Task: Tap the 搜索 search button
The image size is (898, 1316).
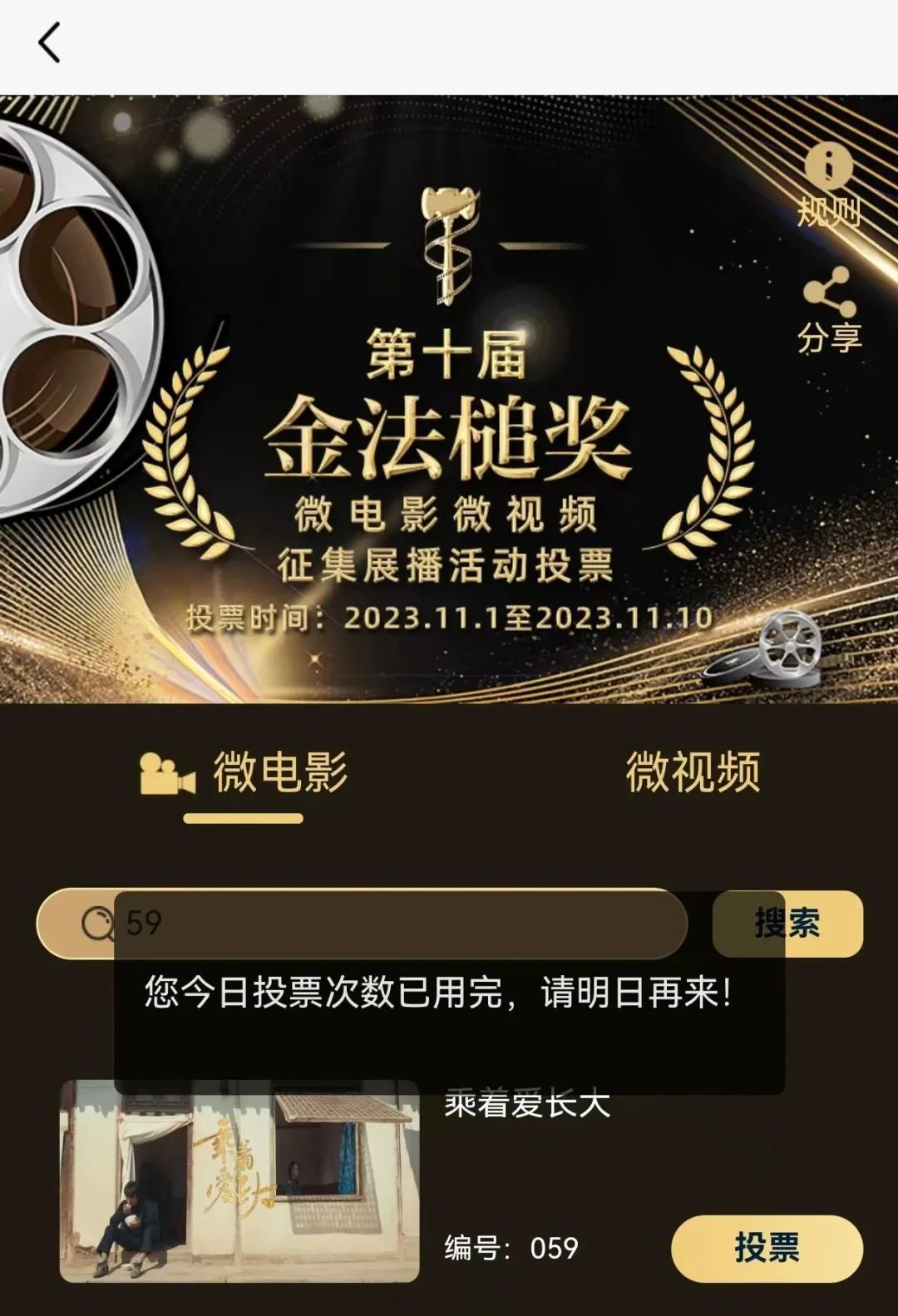Action: click(787, 923)
